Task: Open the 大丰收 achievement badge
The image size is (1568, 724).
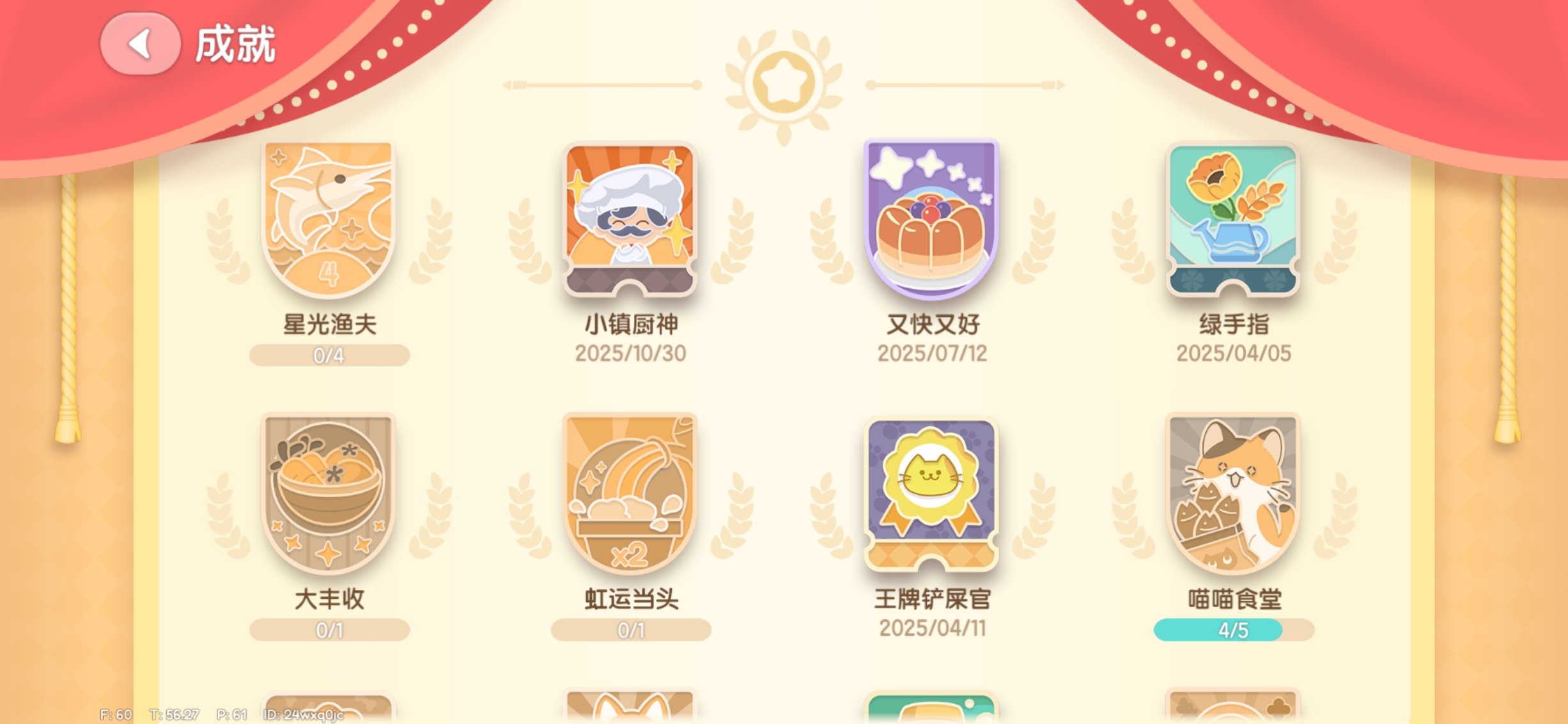Action: [329, 493]
